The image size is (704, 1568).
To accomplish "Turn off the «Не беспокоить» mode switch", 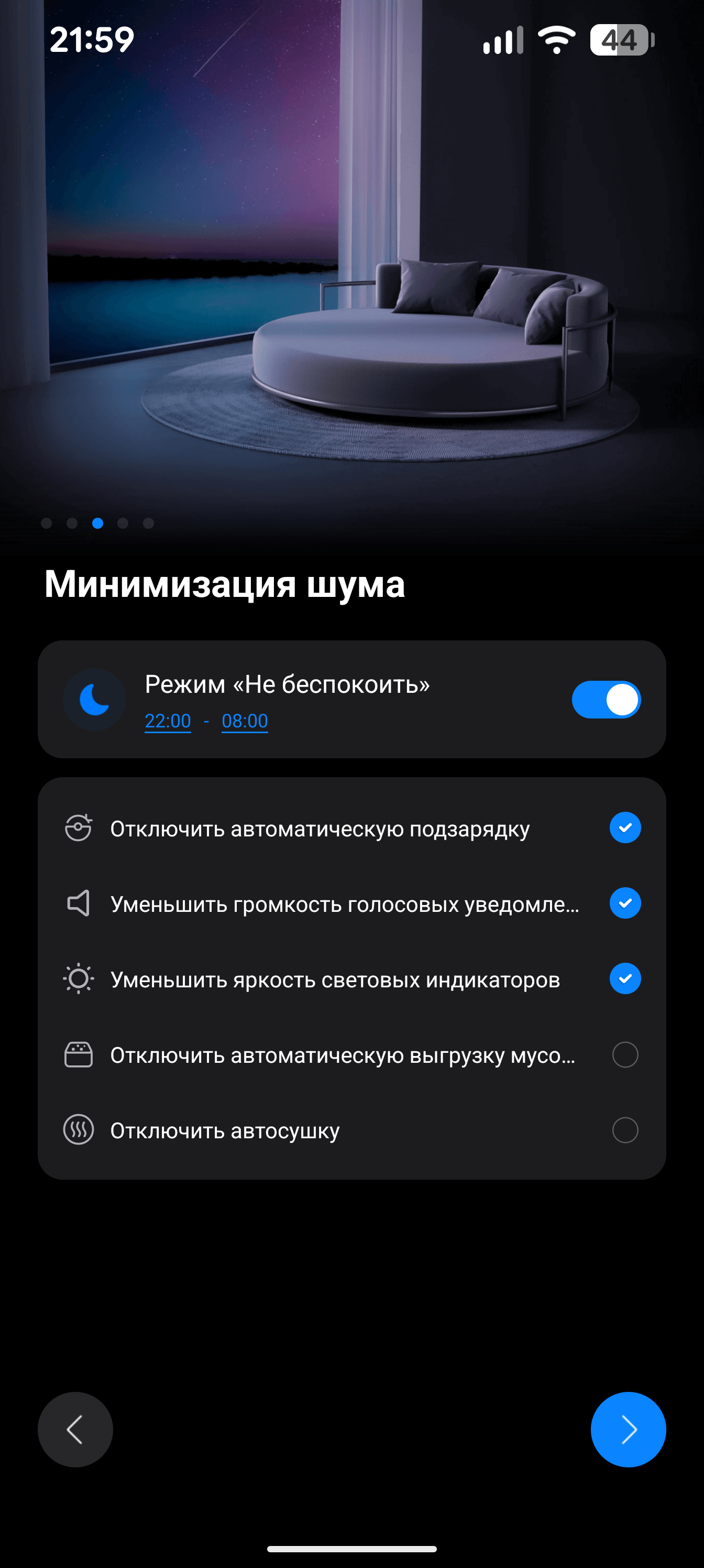I will (606, 700).
